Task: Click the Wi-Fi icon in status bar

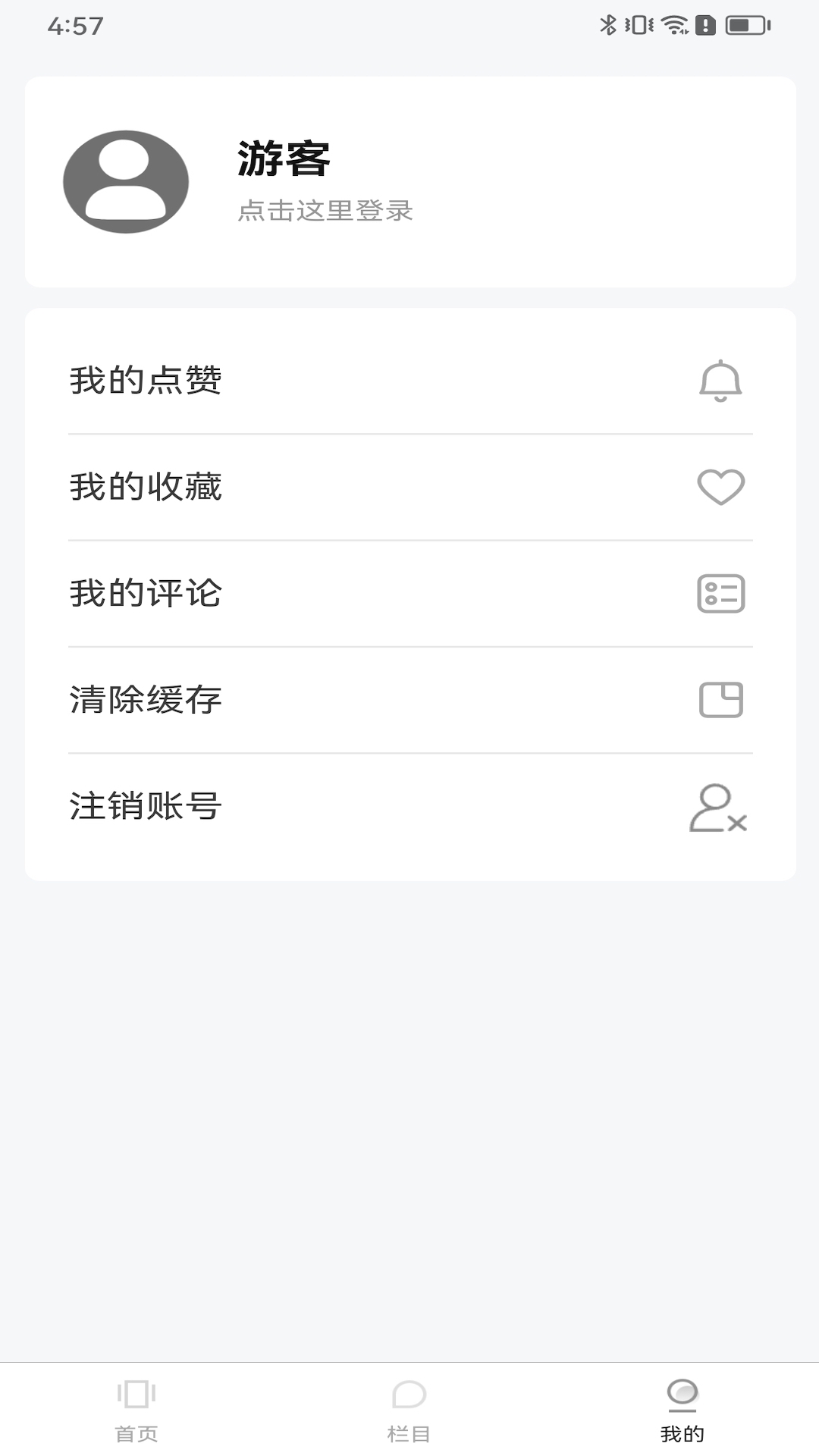Action: (x=673, y=25)
